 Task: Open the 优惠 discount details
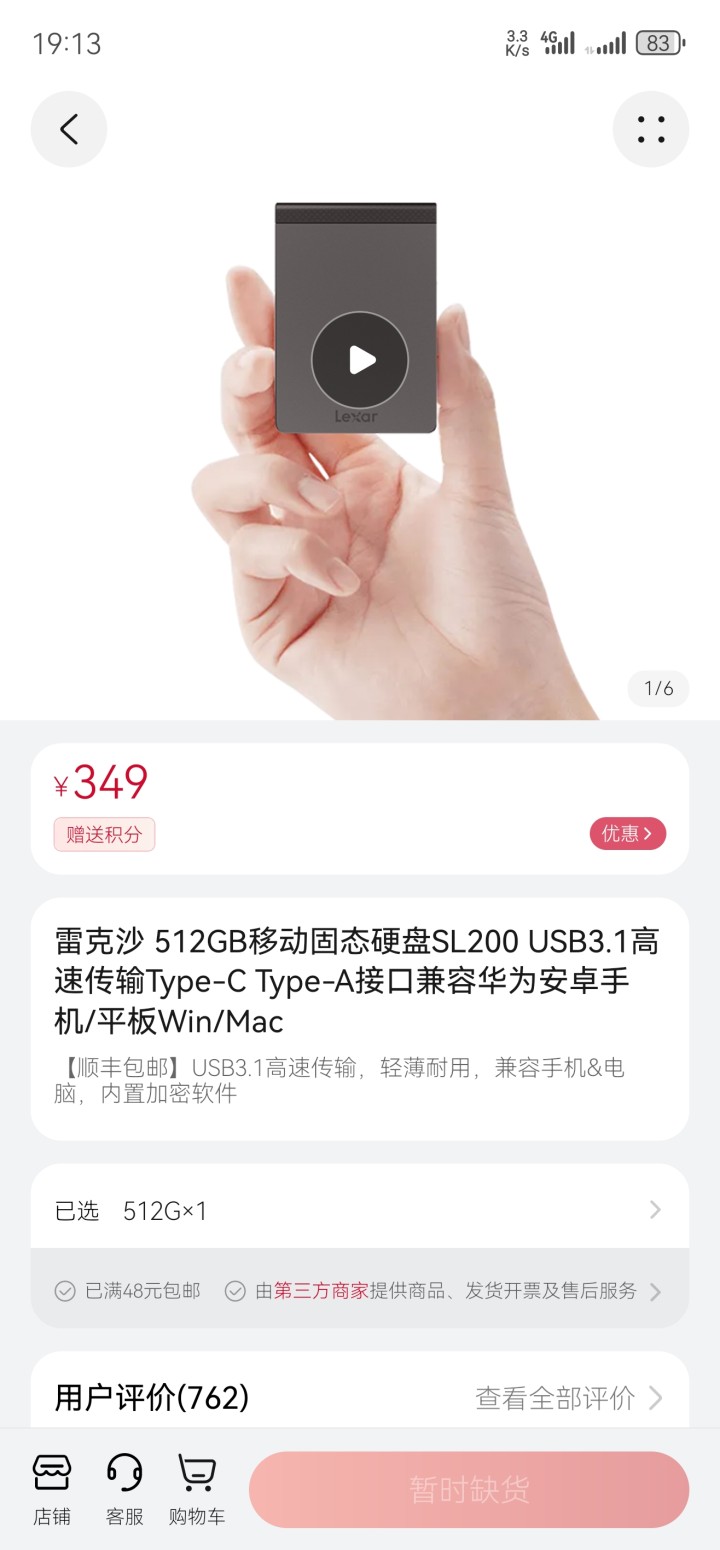click(627, 833)
